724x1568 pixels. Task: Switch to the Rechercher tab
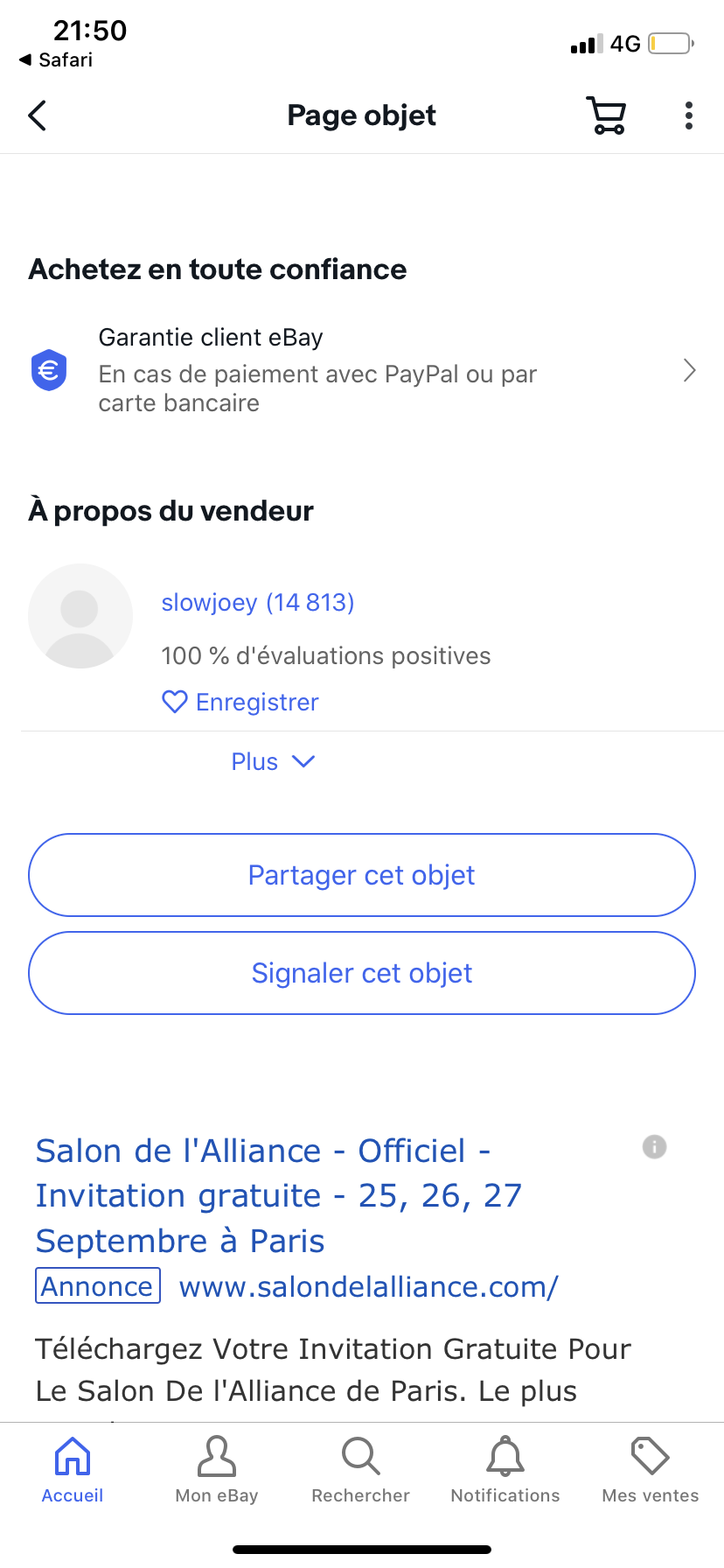(x=361, y=1469)
